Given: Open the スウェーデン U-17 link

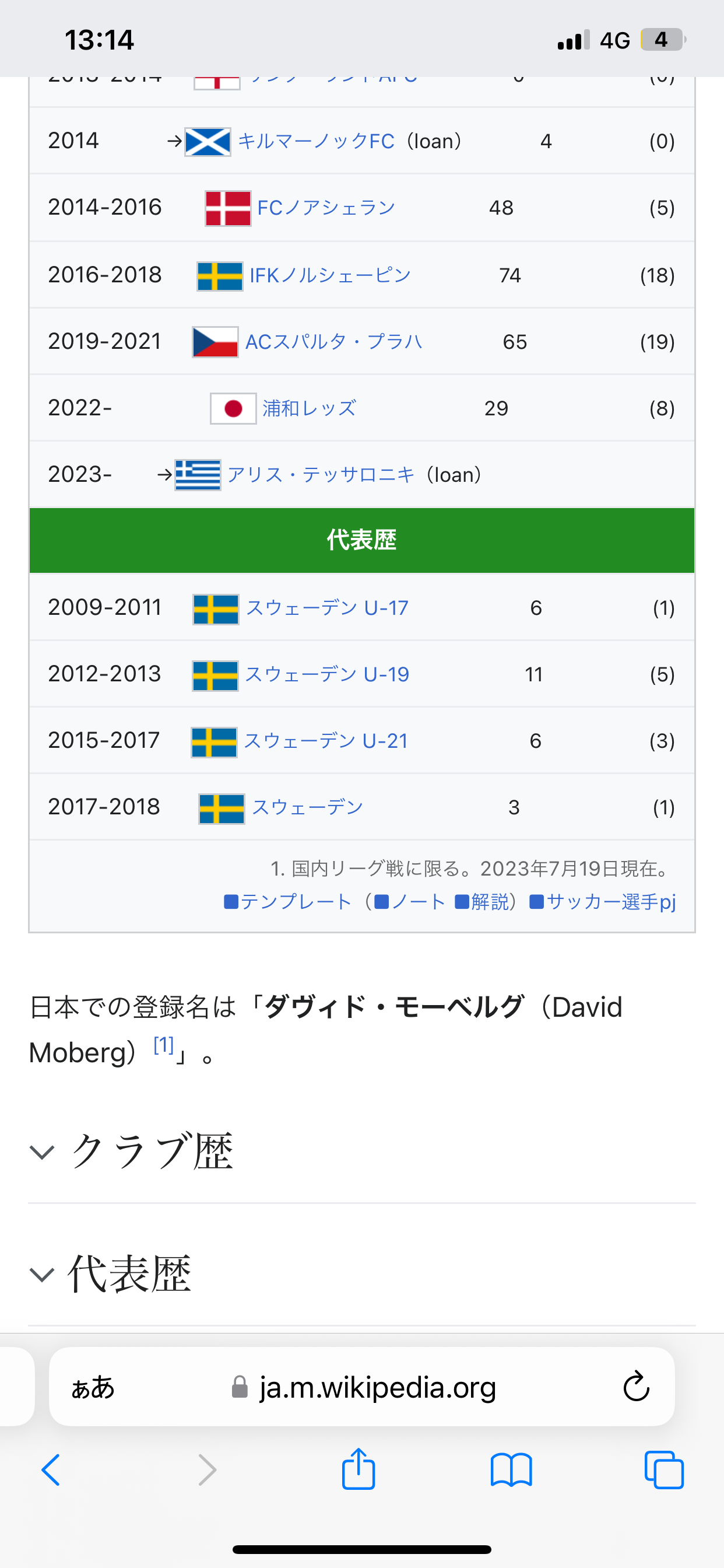Looking at the screenshot, I should pos(326,607).
